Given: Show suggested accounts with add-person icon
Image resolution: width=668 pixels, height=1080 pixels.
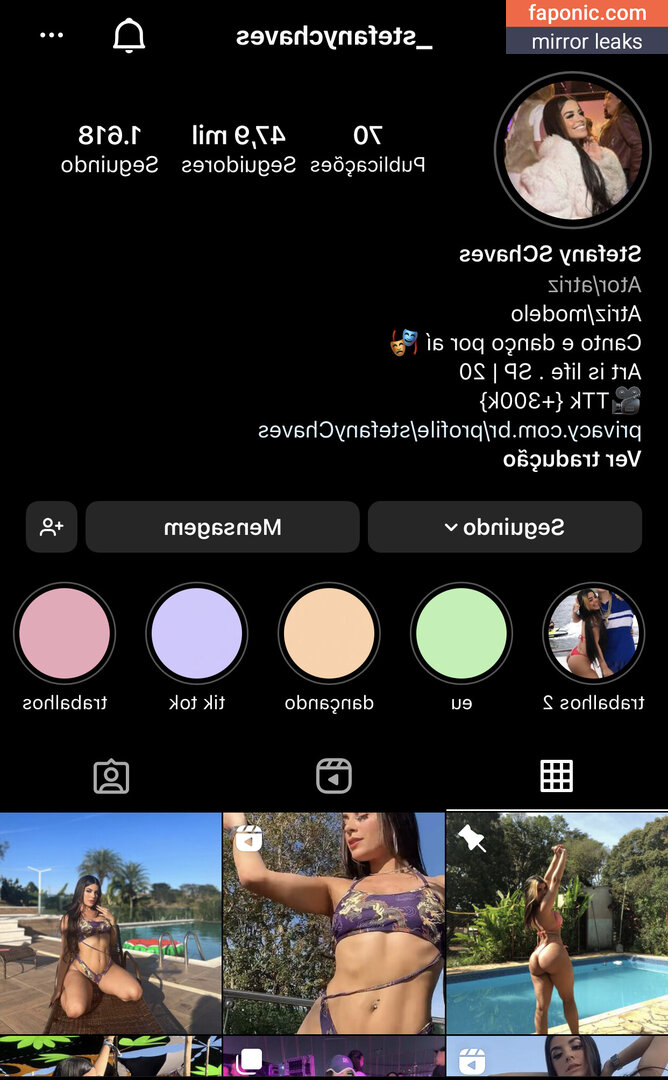Looking at the screenshot, I should point(51,527).
